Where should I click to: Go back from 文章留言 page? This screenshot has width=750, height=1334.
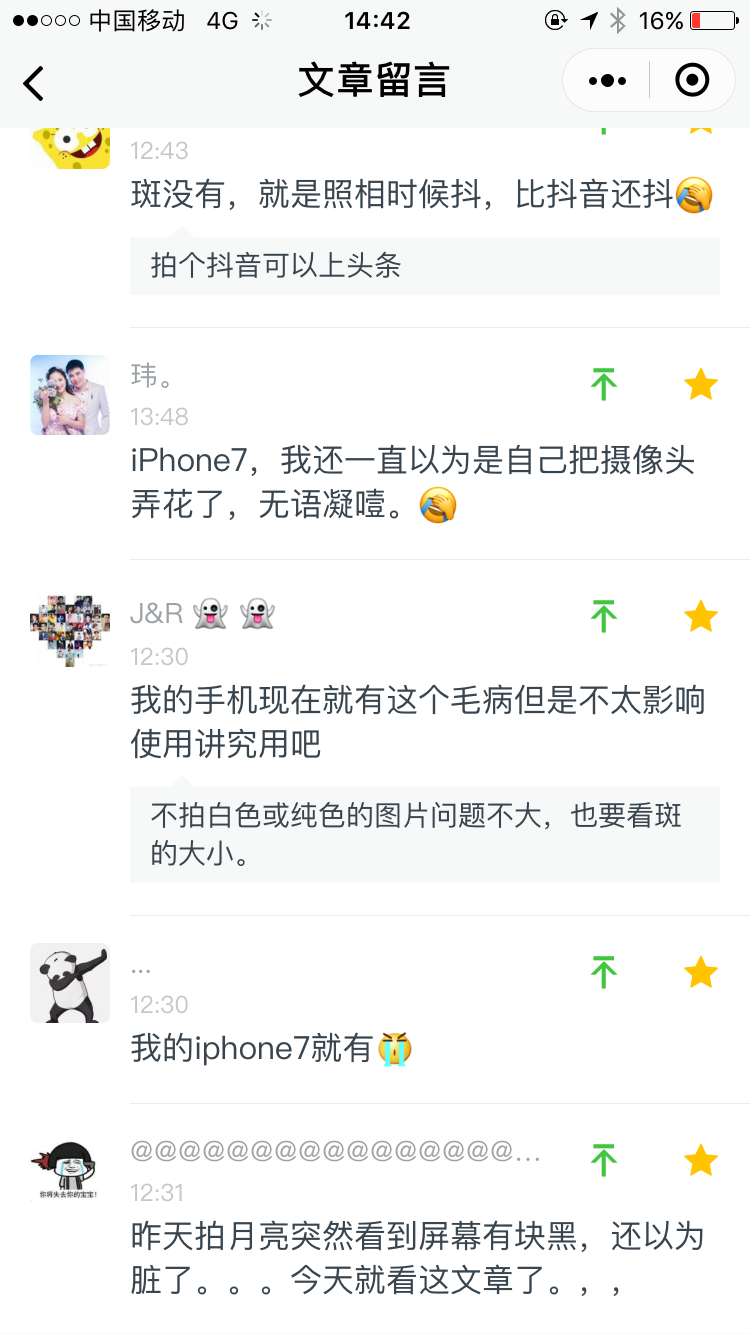click(34, 83)
